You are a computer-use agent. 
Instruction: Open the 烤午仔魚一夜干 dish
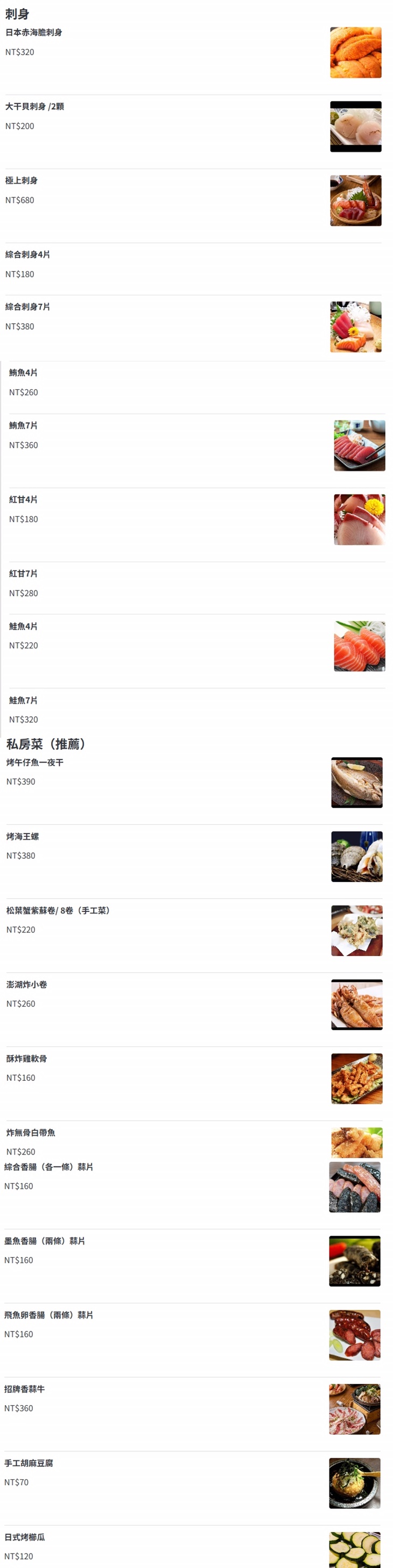pos(35,762)
